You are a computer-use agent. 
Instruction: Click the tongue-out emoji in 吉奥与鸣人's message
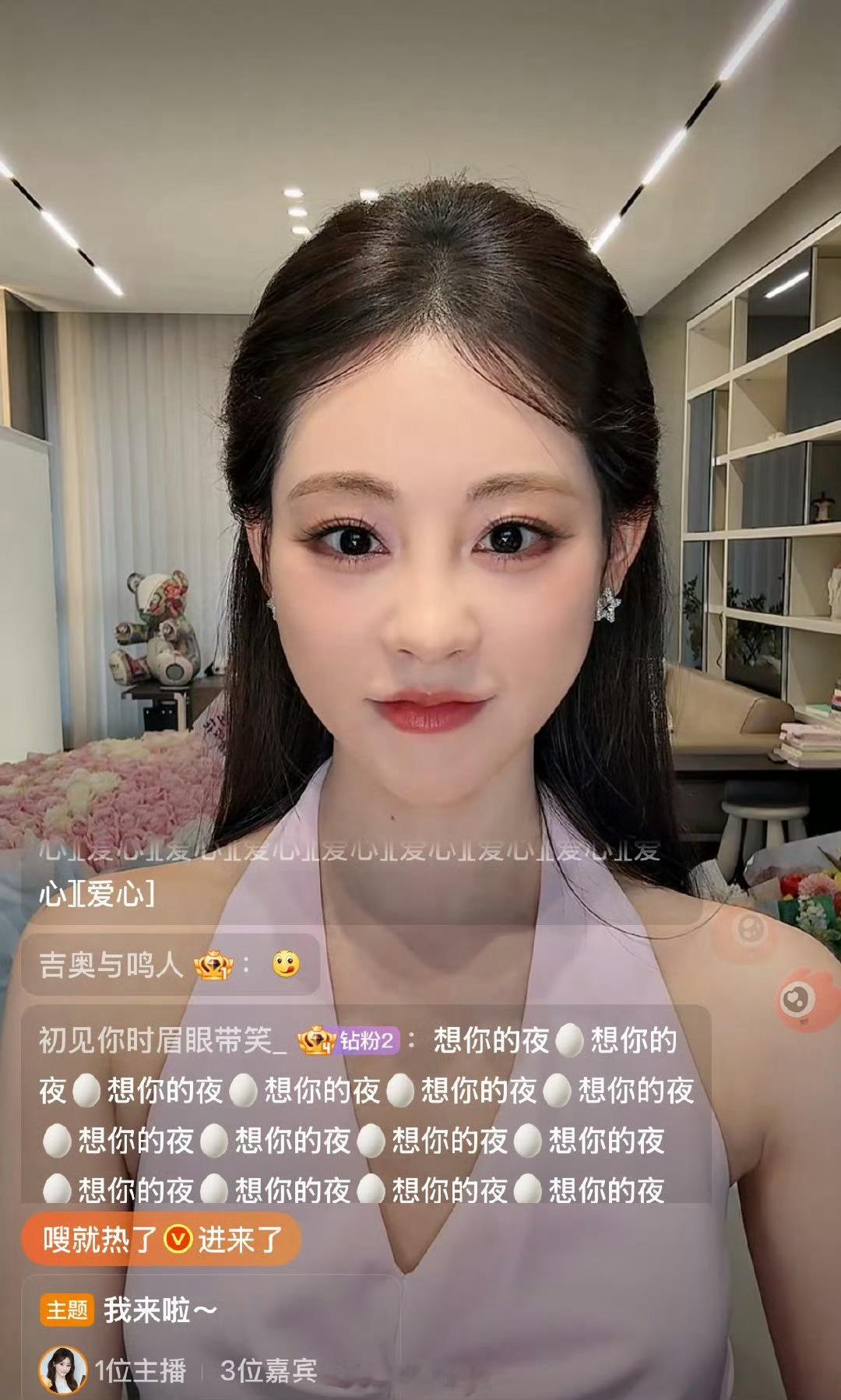285,966
